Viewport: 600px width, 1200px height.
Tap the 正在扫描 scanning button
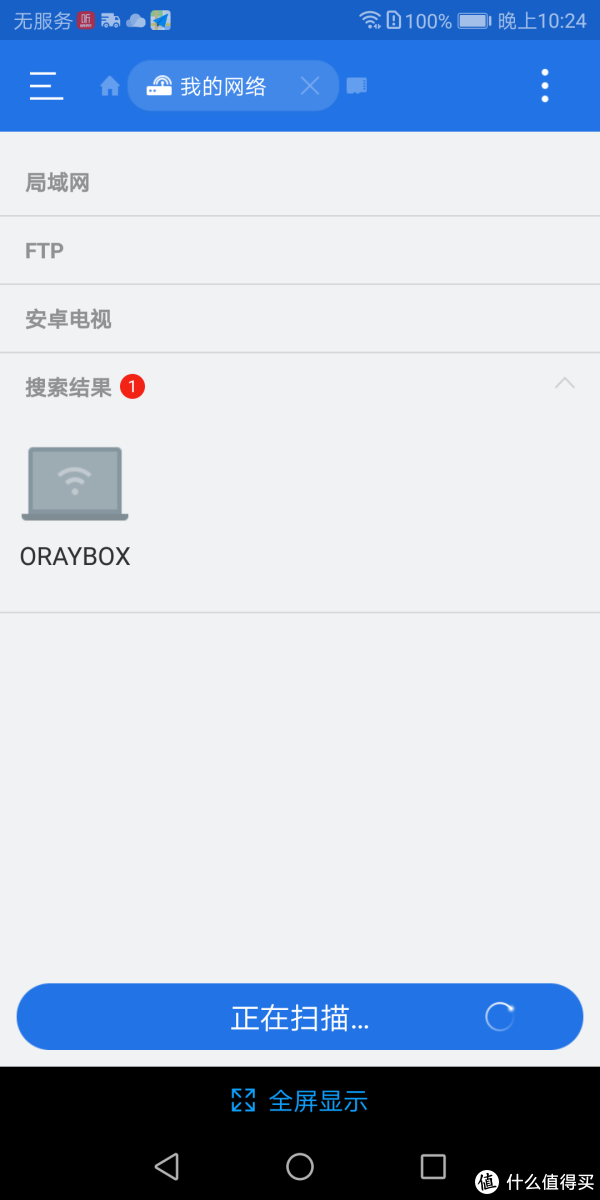tap(300, 1017)
